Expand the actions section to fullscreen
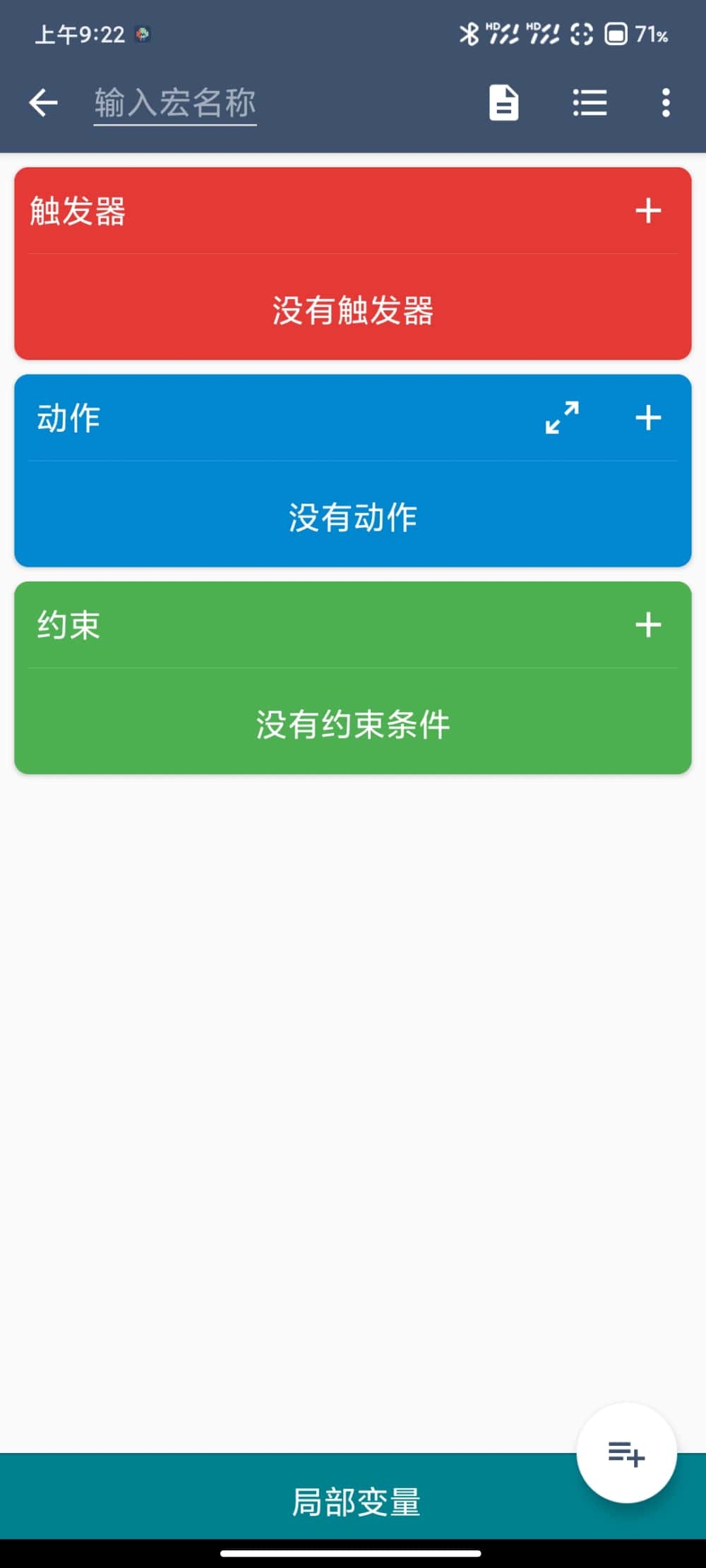 [563, 418]
